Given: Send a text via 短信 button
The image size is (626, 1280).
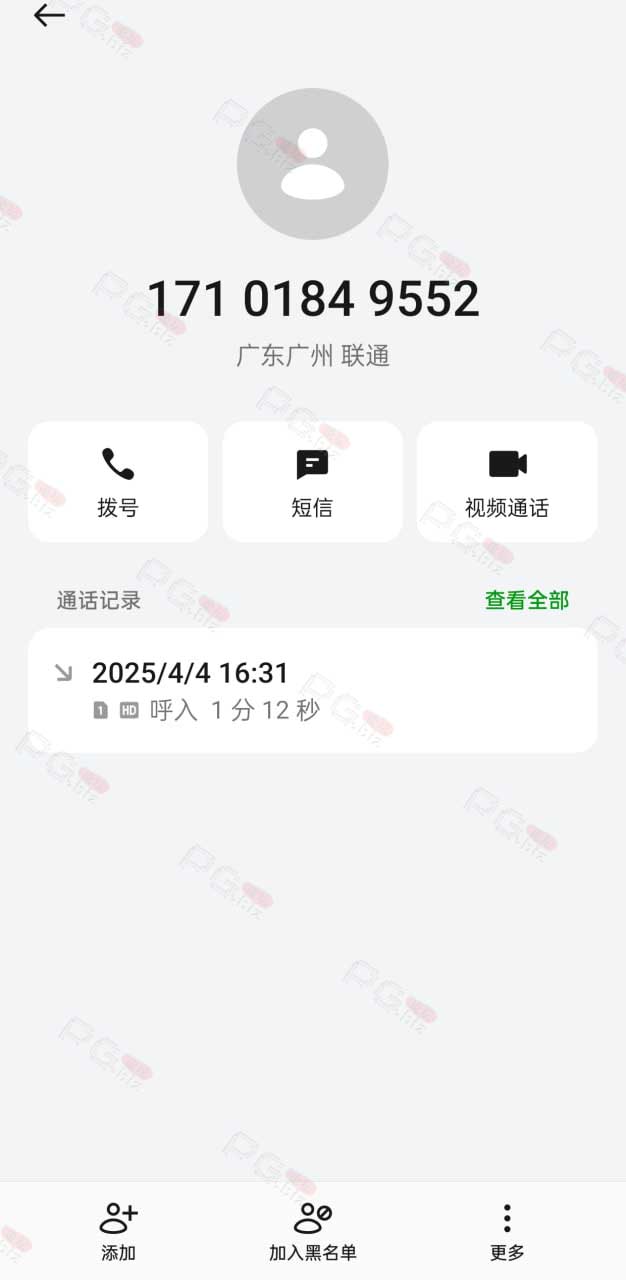Looking at the screenshot, I should point(312,481).
